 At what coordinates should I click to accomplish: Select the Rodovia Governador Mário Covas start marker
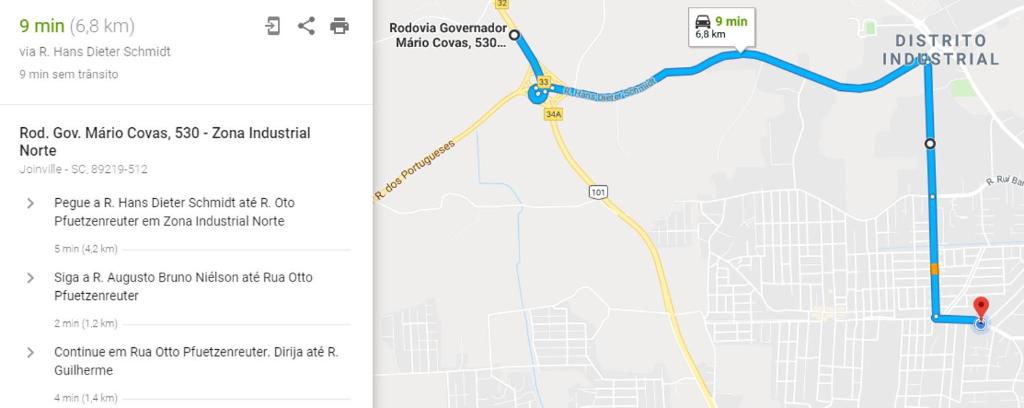515,35
